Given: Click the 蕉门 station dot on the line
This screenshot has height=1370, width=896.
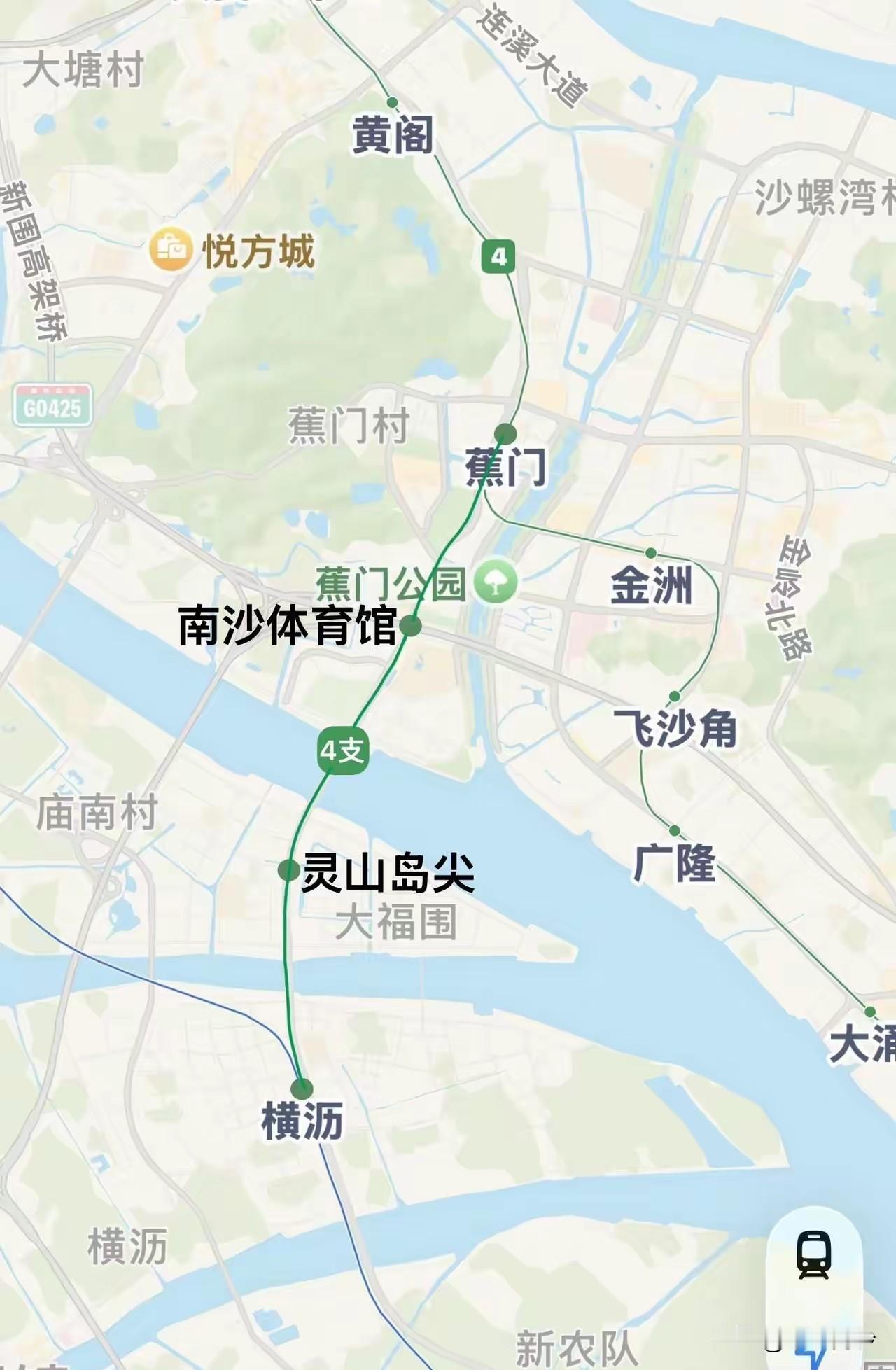Looking at the screenshot, I should tap(506, 433).
